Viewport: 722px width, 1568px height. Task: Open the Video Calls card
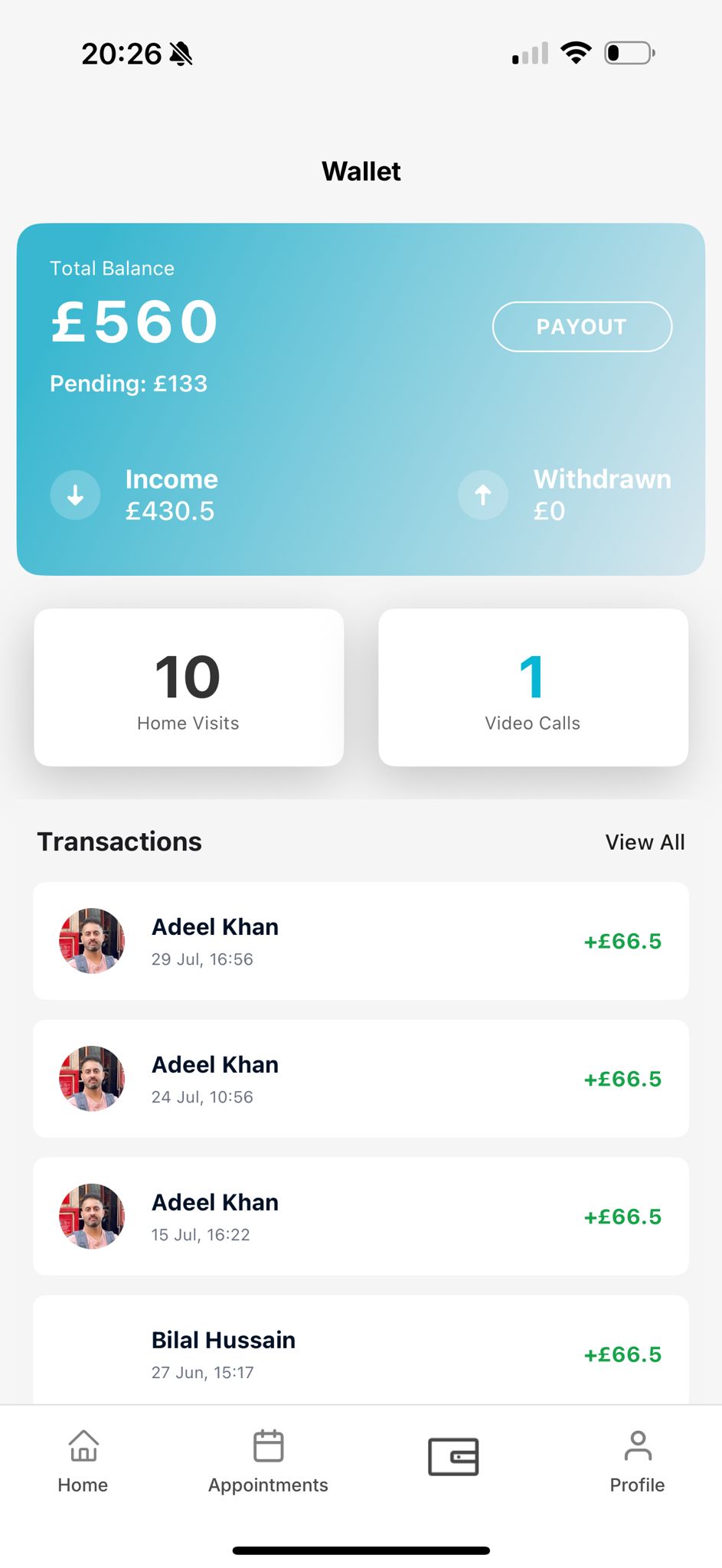(x=533, y=688)
